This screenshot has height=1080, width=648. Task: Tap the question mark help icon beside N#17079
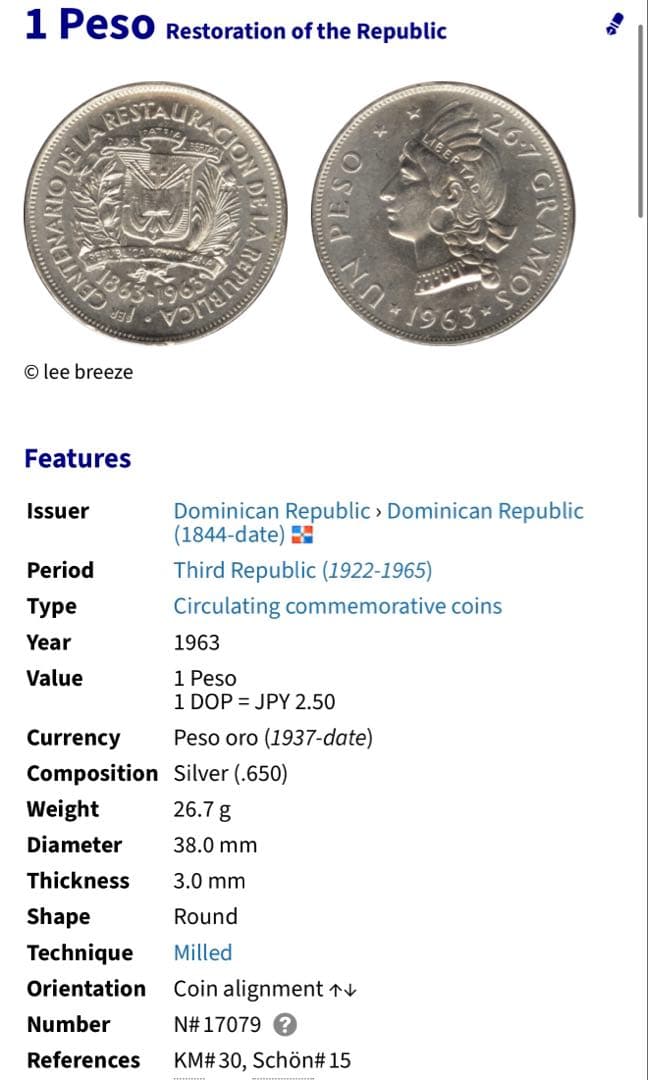(284, 1025)
